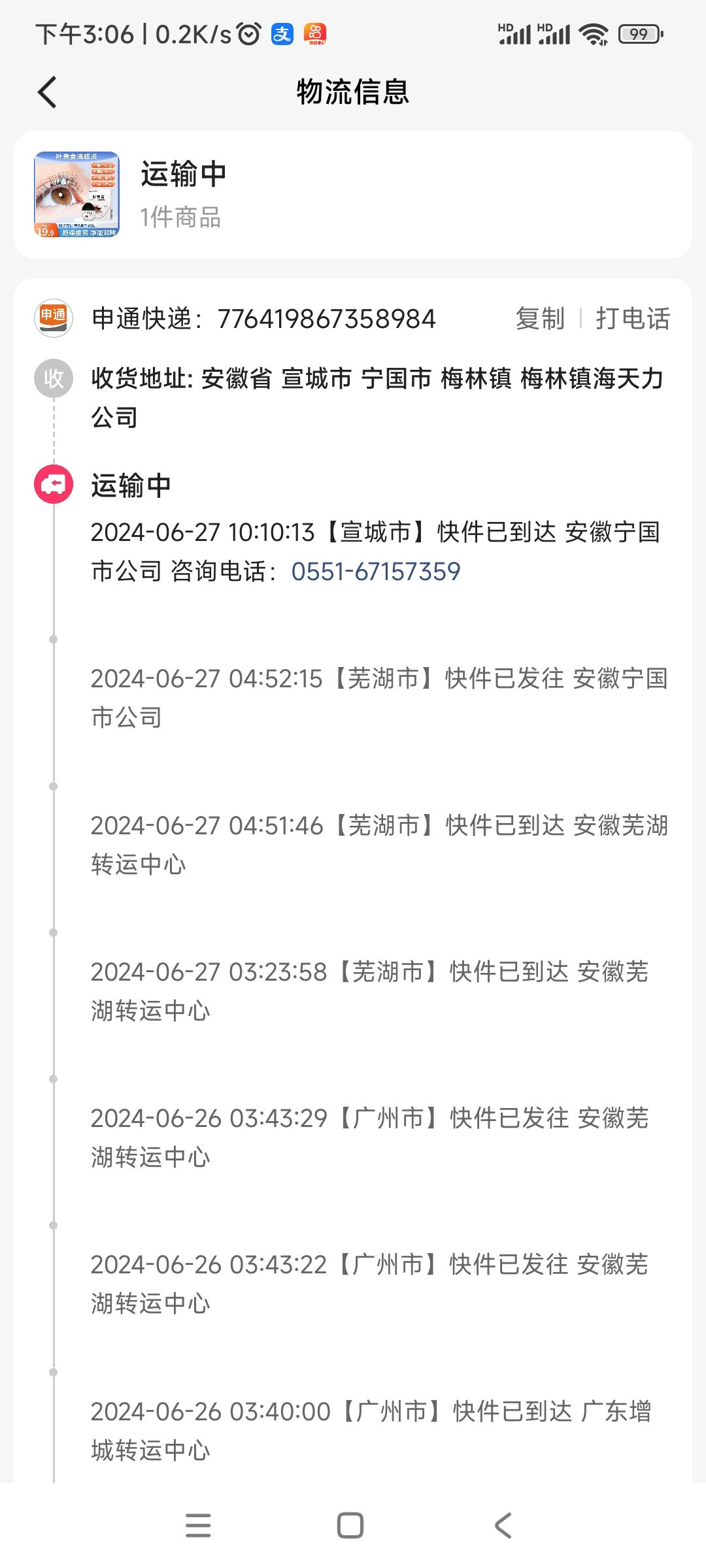Open the 运输中 product card
Viewport: 706px width, 1568px height.
[353, 195]
